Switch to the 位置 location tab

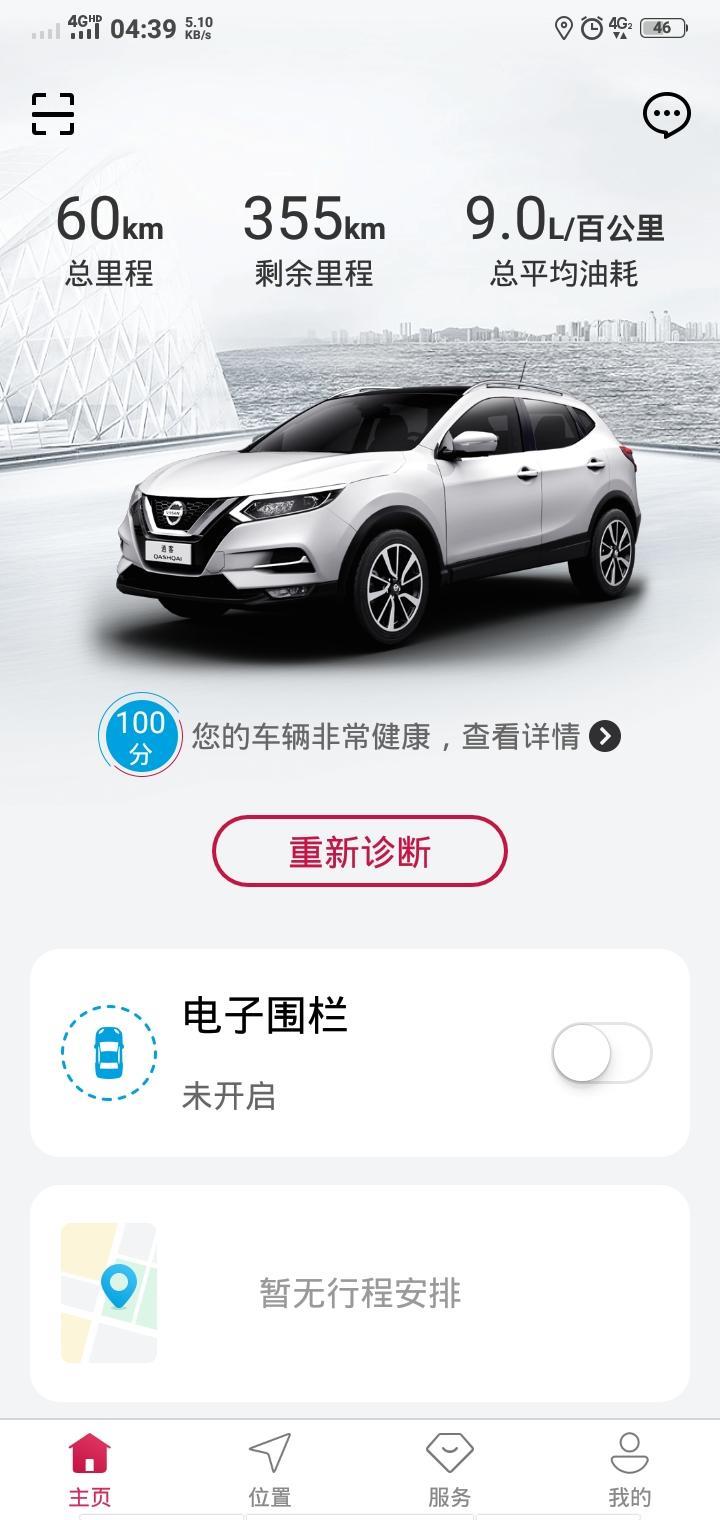(269, 1469)
